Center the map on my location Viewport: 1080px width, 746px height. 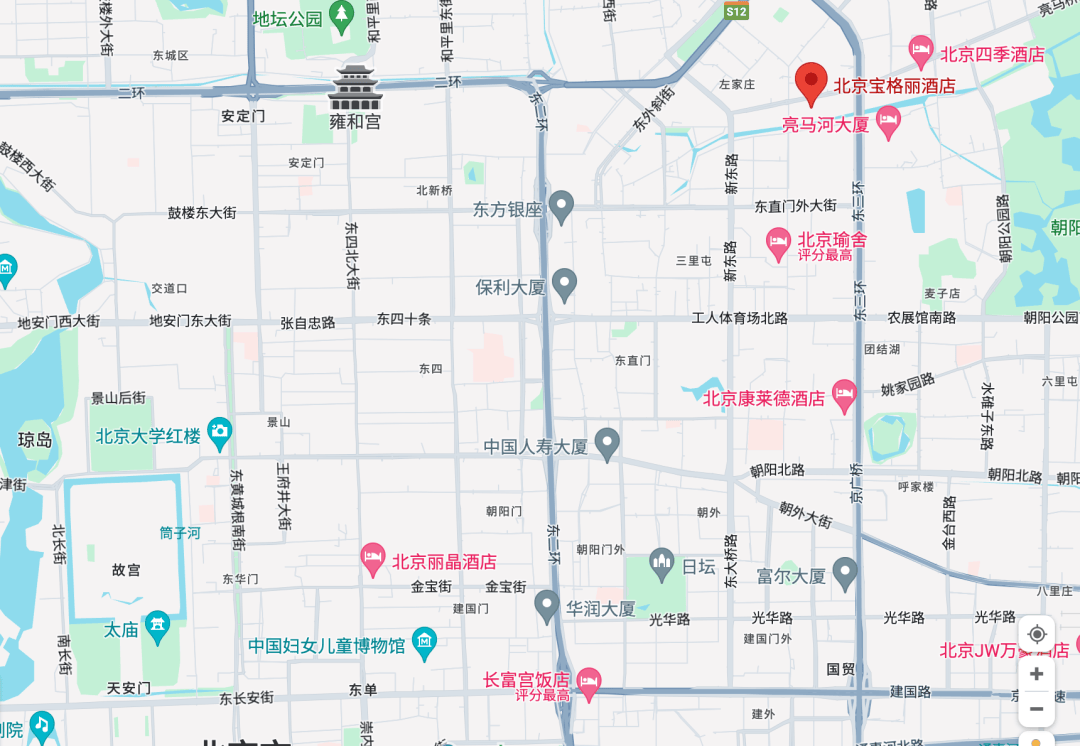coord(1037,634)
